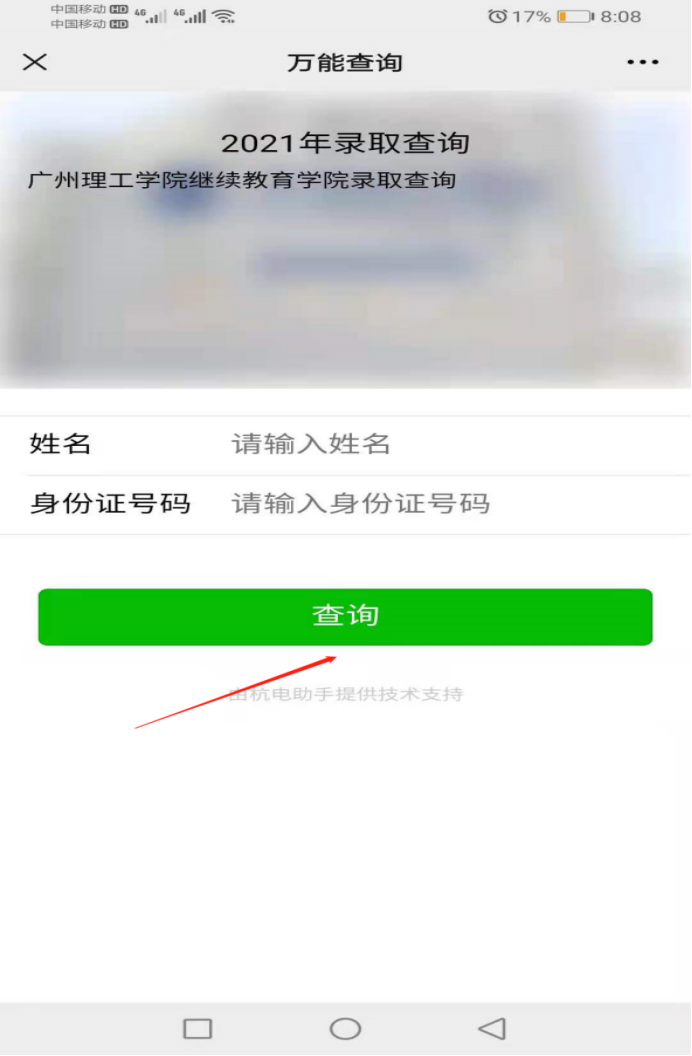Return to the home screen
This screenshot has height=1056, width=692.
point(345,1028)
